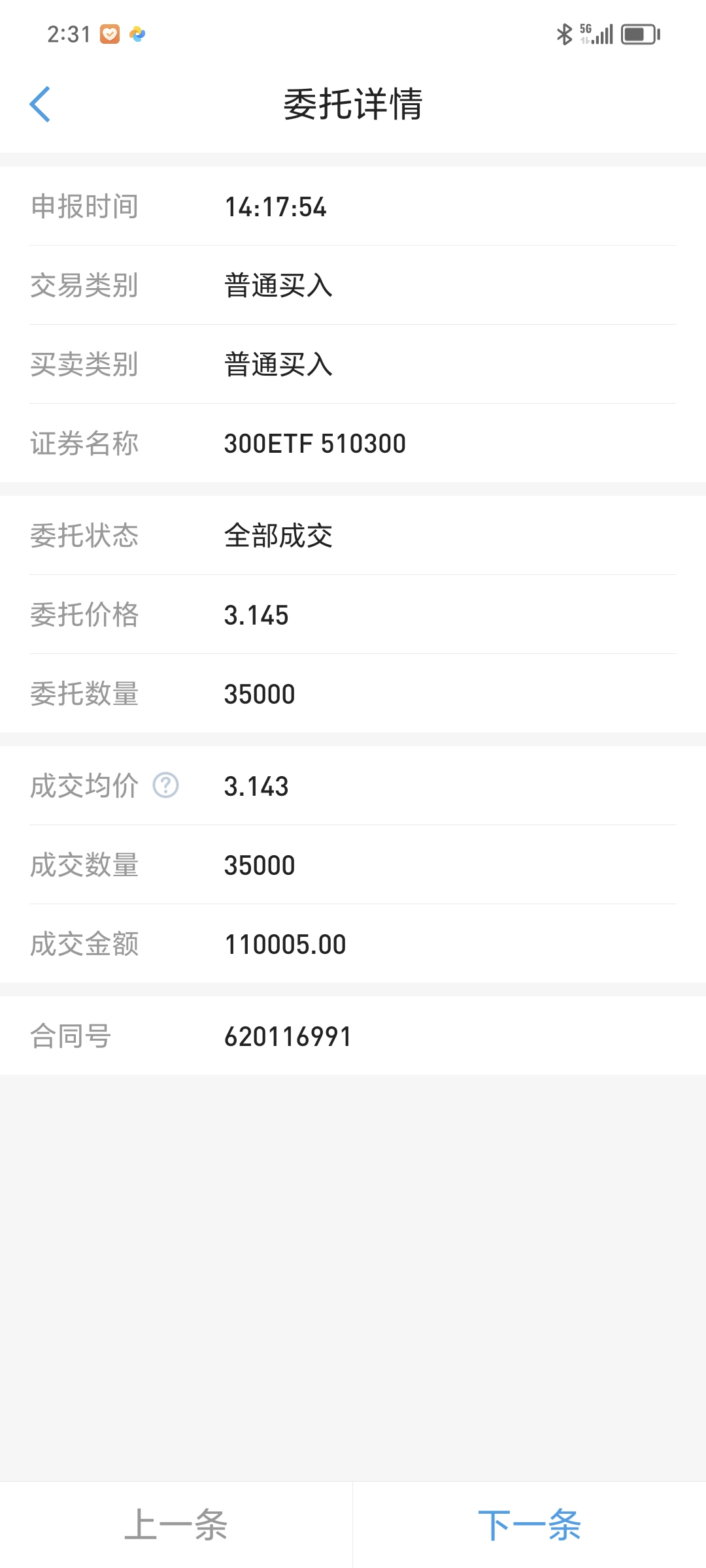Screen dimensions: 706x1568
Task: Go back from the 委托详情 page
Action: tap(40, 105)
